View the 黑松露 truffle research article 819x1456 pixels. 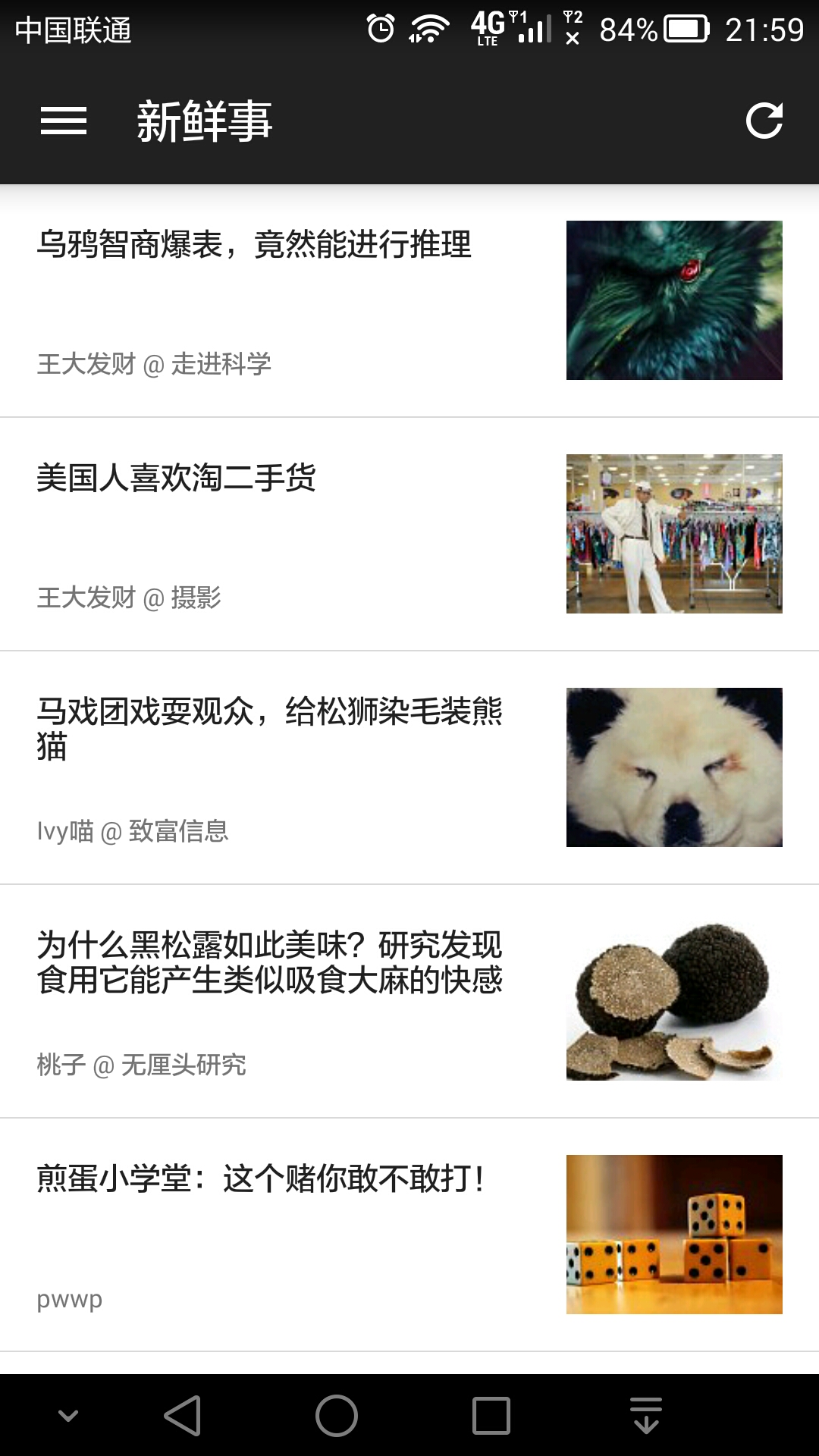(x=269, y=962)
